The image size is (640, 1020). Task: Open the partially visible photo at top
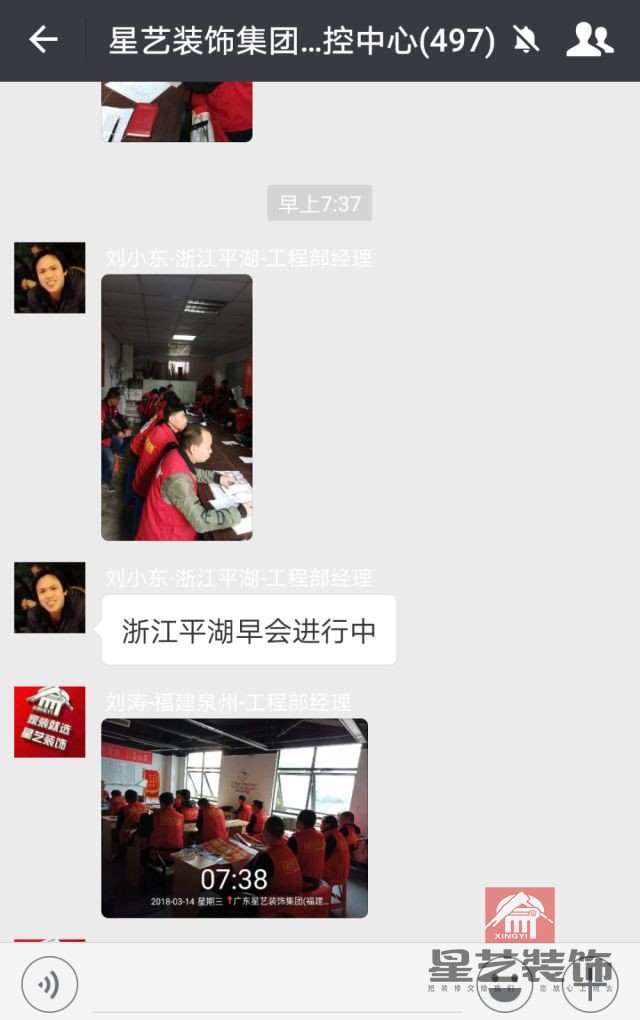177,112
